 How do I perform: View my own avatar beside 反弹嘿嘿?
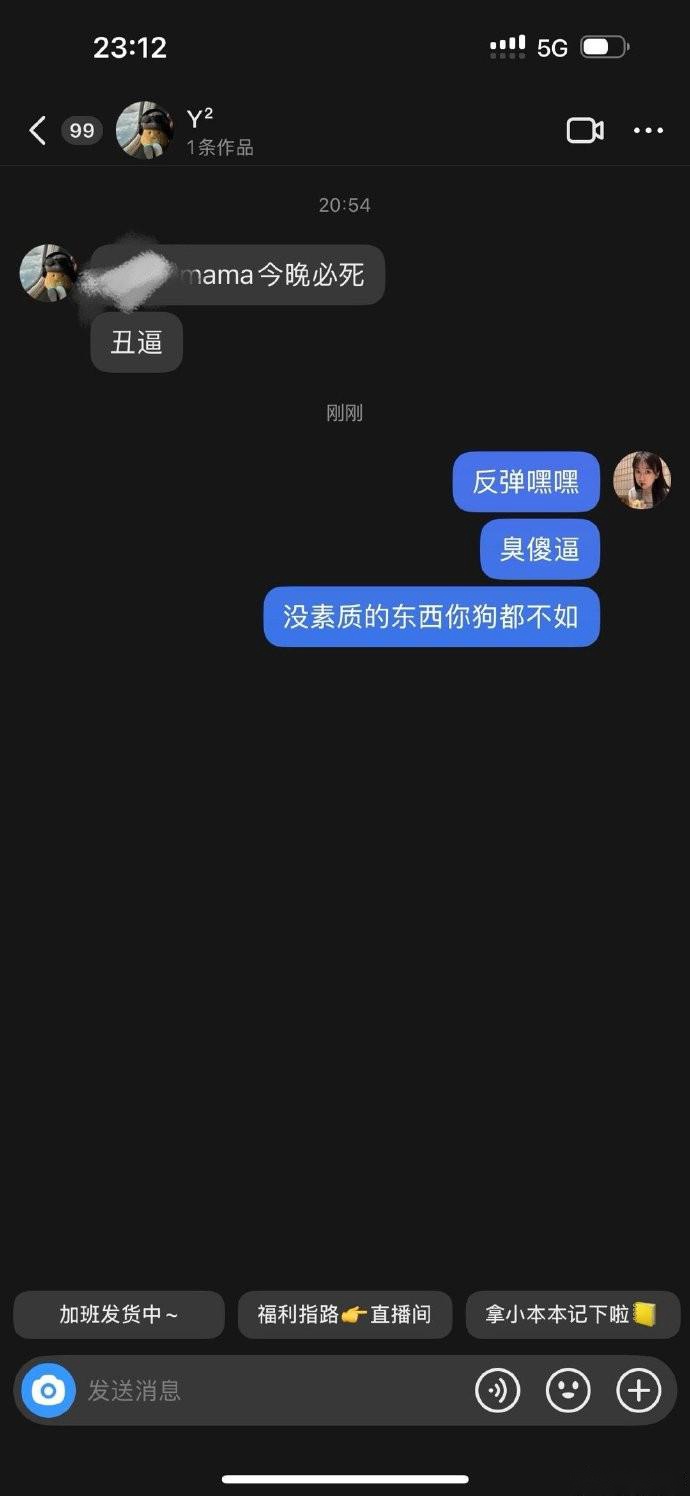641,480
